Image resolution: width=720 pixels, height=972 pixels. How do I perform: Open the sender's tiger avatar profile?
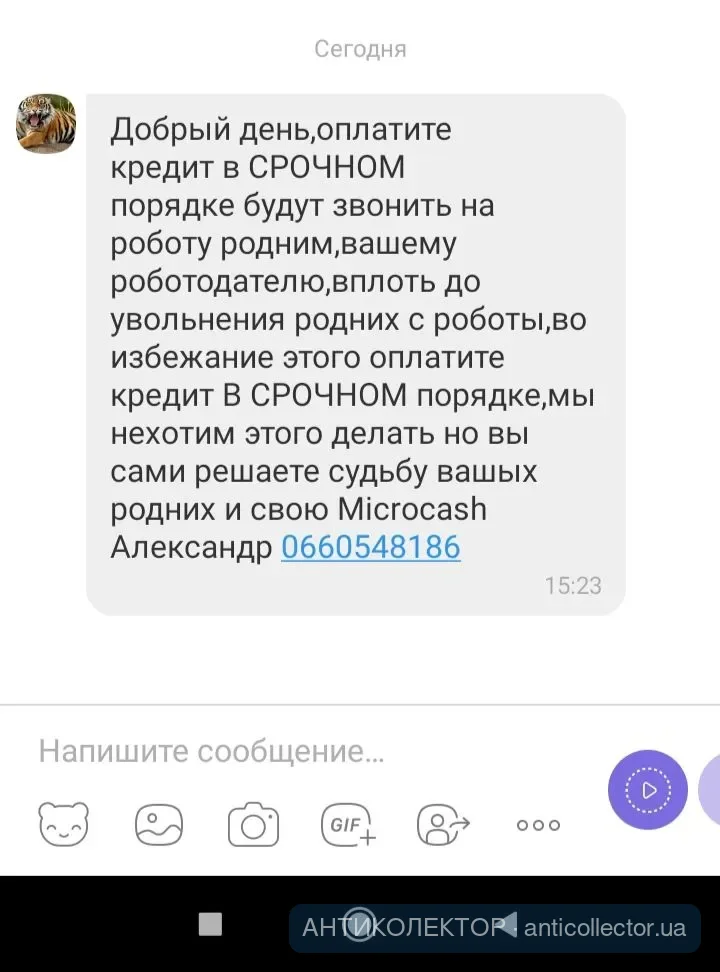pyautogui.click(x=46, y=123)
